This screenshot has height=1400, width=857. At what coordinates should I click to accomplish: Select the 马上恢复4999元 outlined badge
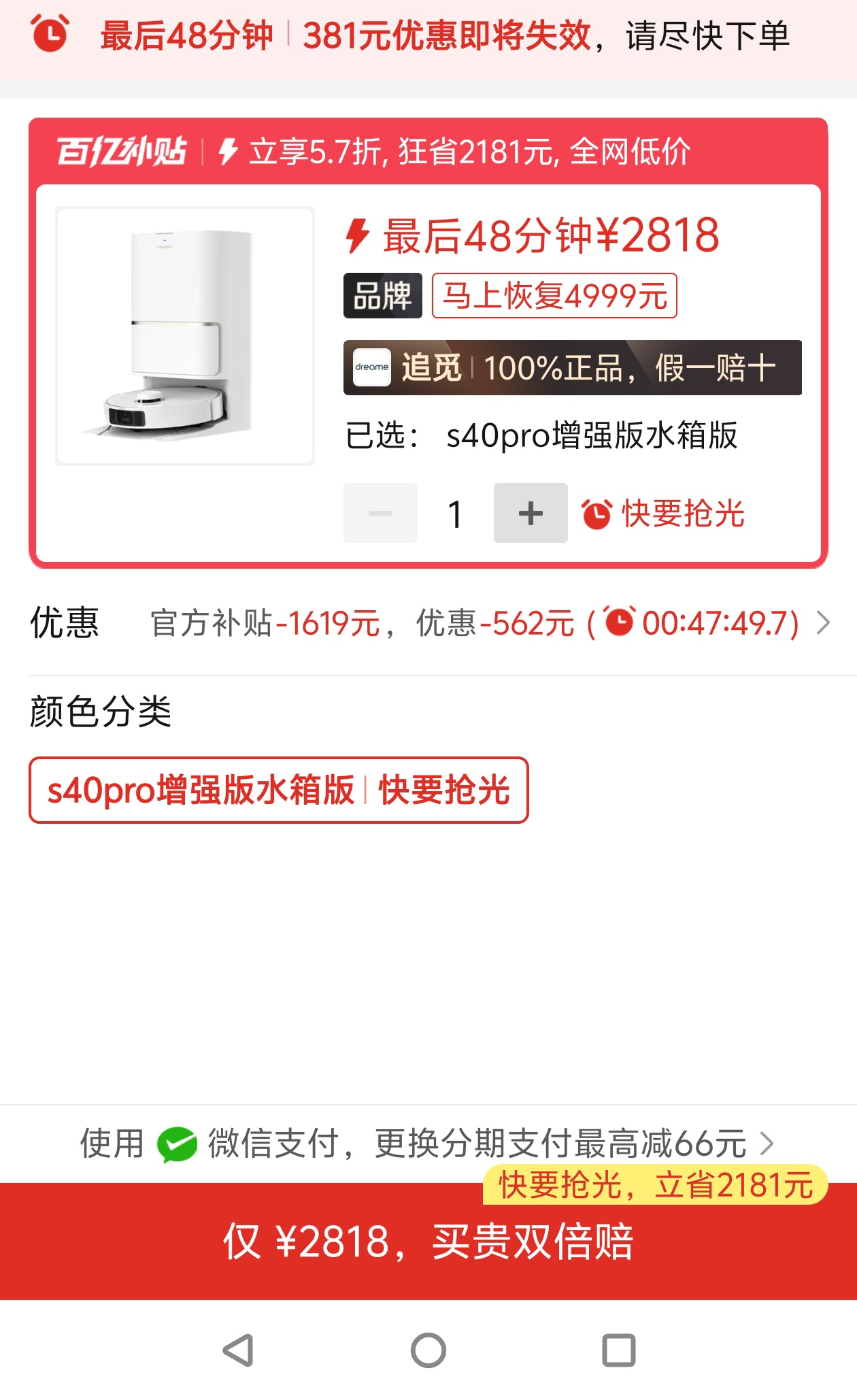(x=554, y=295)
